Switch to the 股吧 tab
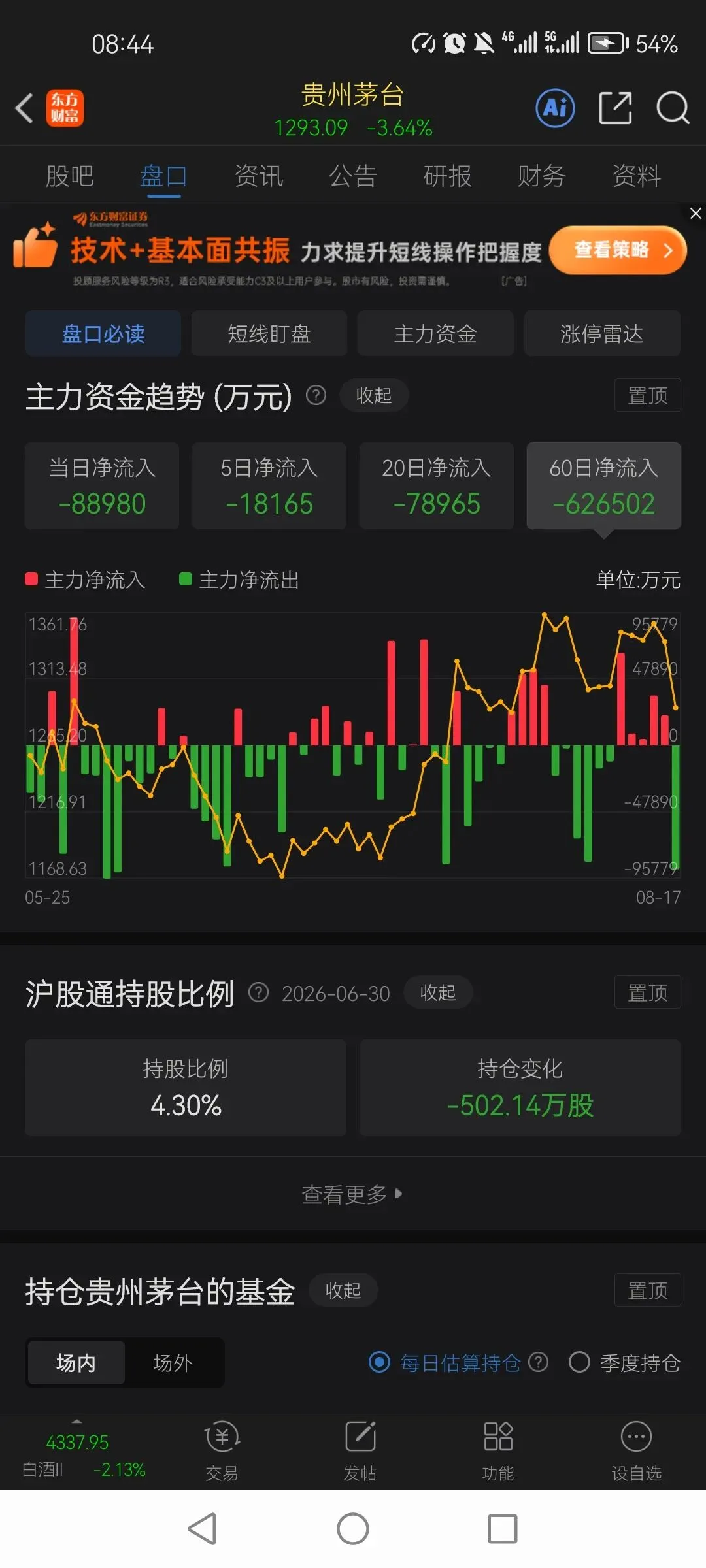 click(x=69, y=176)
